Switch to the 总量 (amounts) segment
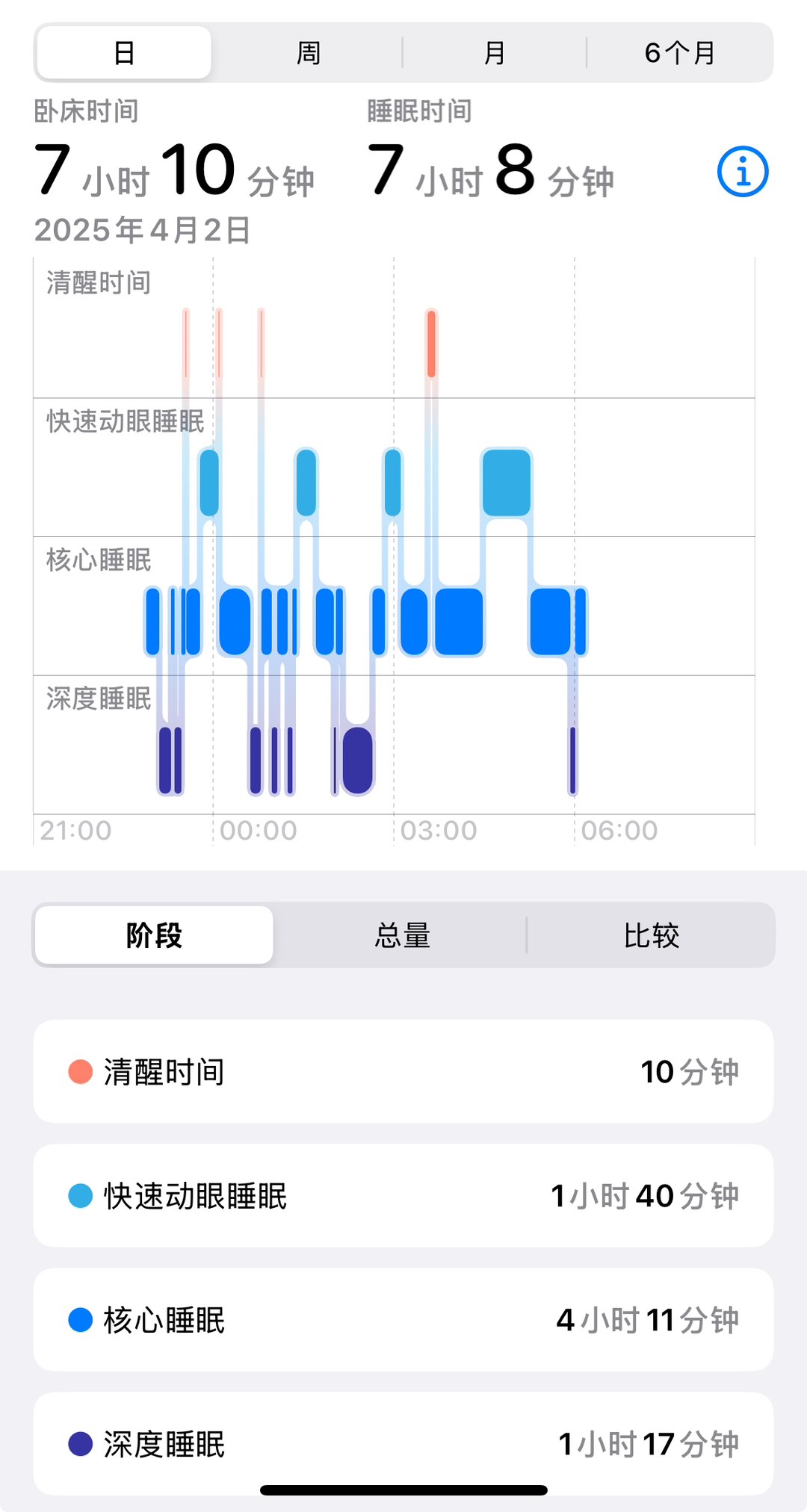This screenshot has width=807, height=1512. (402, 935)
